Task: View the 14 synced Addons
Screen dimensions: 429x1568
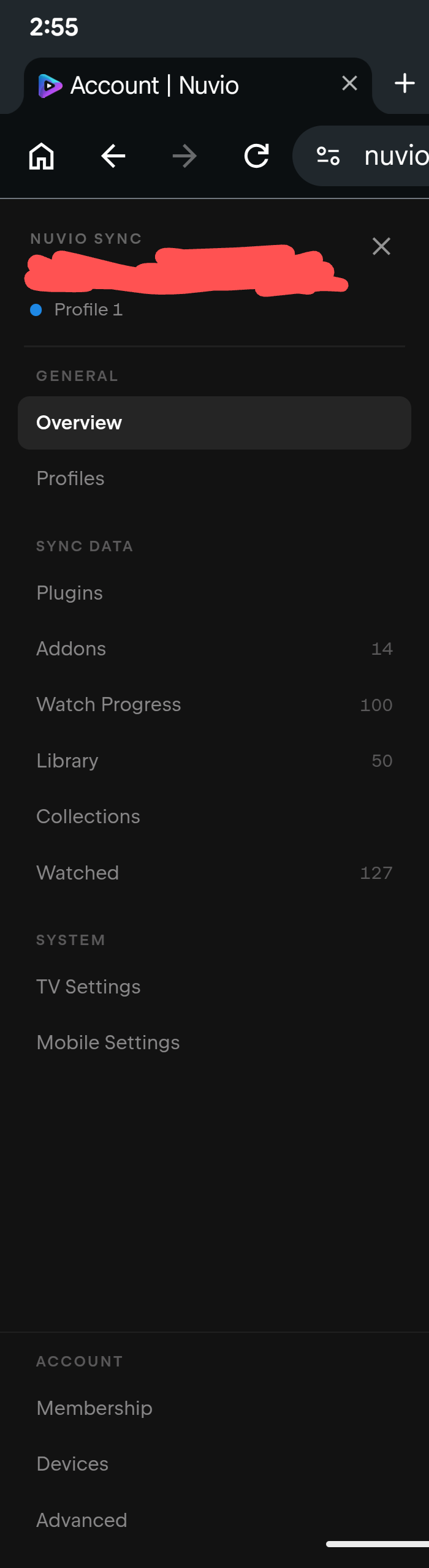Action: point(214,649)
